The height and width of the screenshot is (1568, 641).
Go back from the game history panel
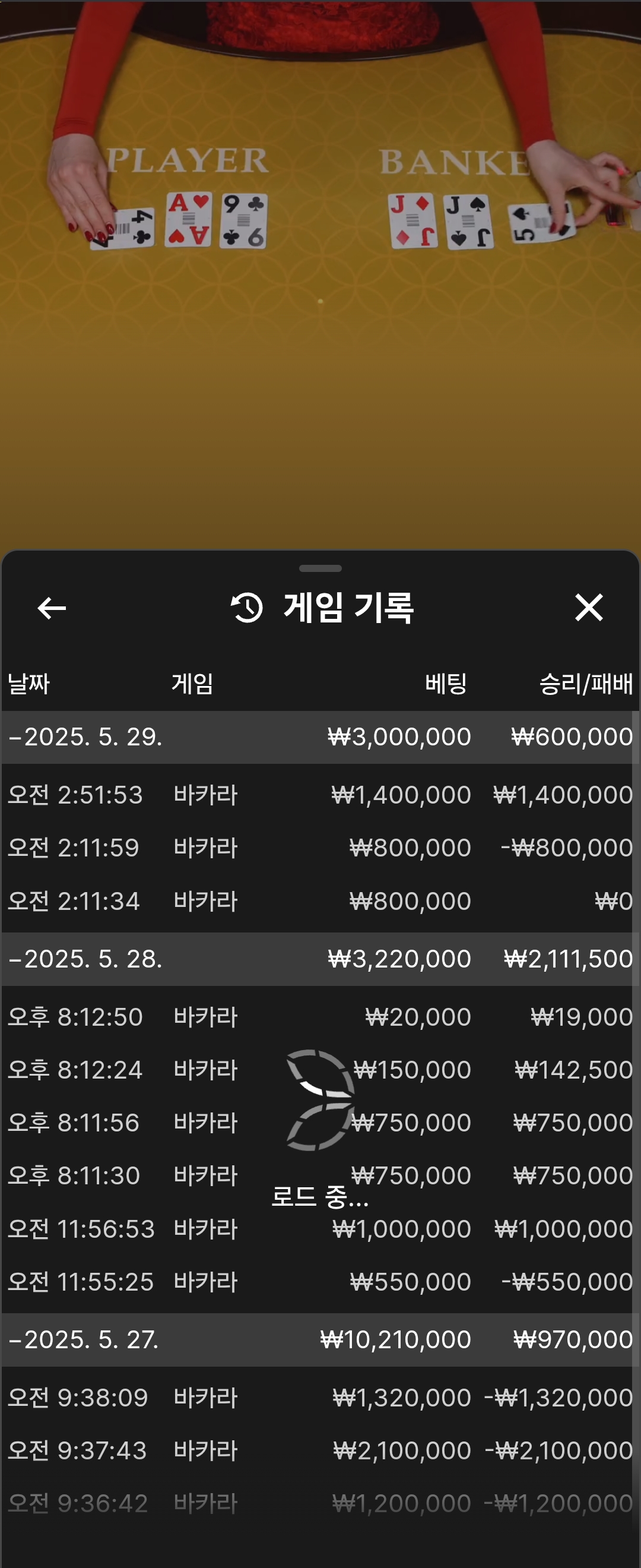pyautogui.click(x=52, y=608)
